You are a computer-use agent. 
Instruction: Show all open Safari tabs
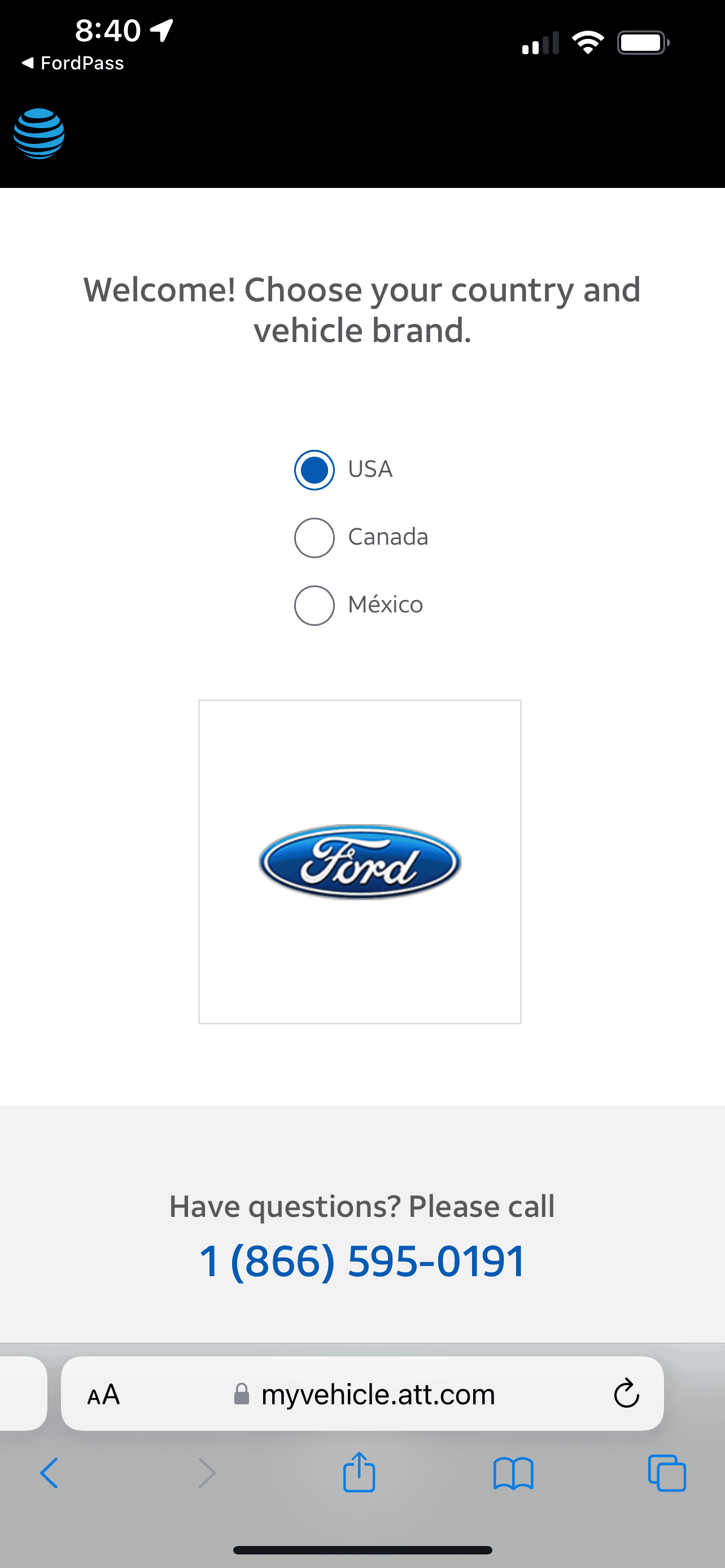pos(667,1473)
